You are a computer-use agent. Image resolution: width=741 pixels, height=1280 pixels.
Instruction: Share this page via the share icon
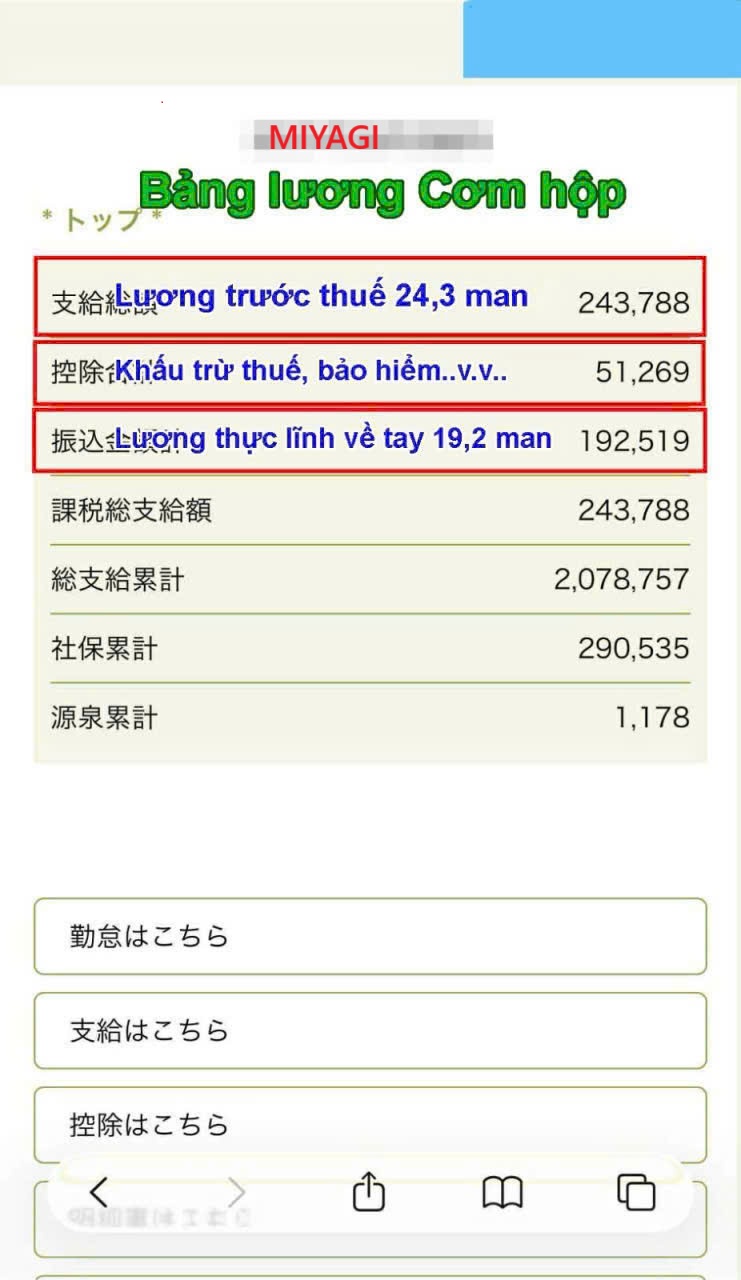point(369,1192)
